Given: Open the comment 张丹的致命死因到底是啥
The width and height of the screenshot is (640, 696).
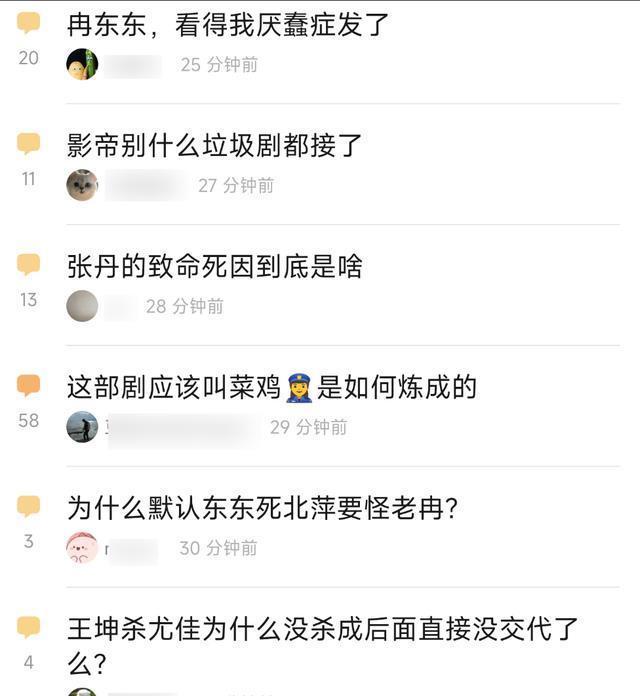Looking at the screenshot, I should pyautogui.click(x=214, y=266).
